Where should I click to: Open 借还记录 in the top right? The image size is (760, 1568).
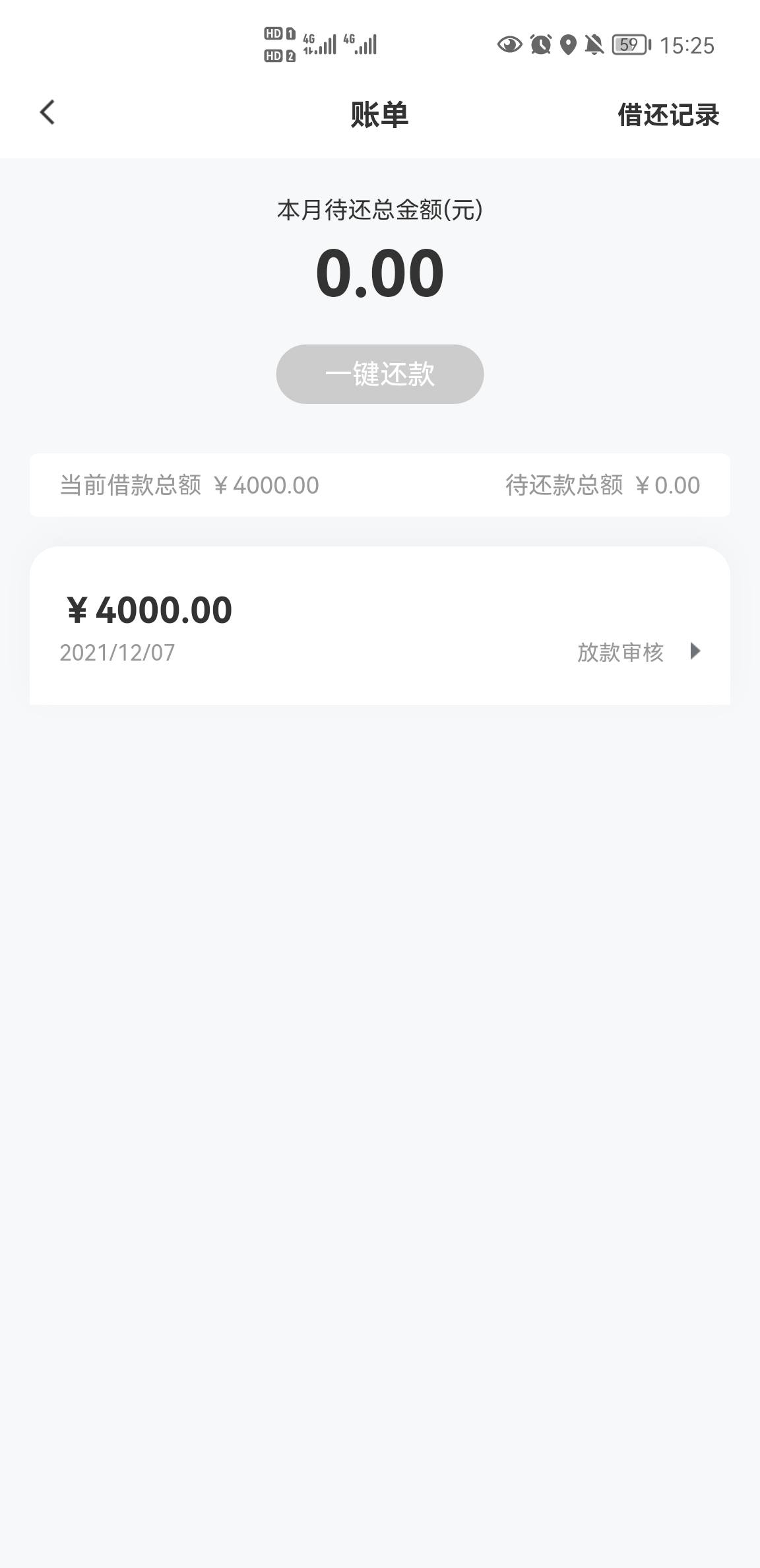[x=668, y=115]
